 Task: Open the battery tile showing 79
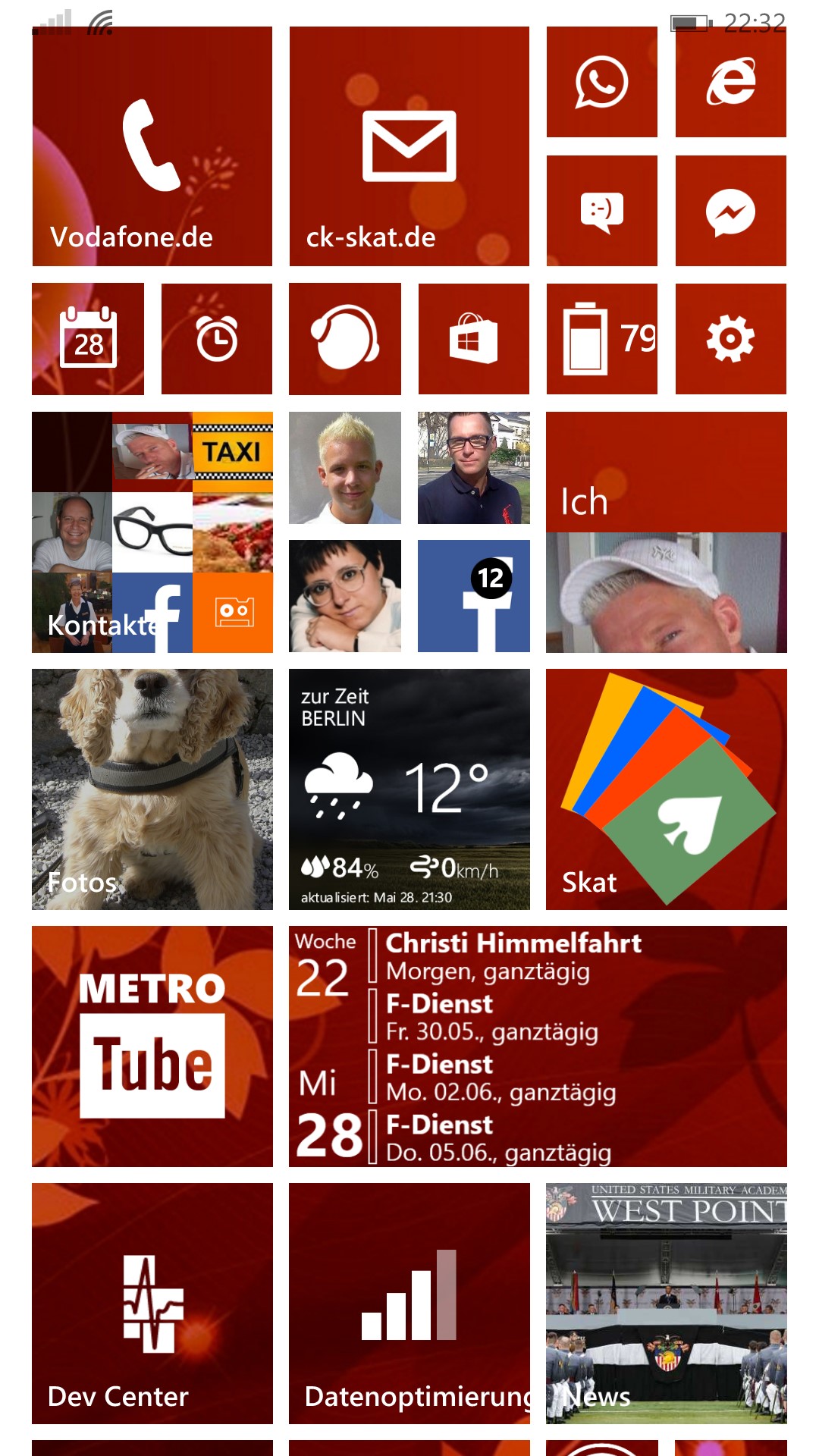[x=601, y=339]
